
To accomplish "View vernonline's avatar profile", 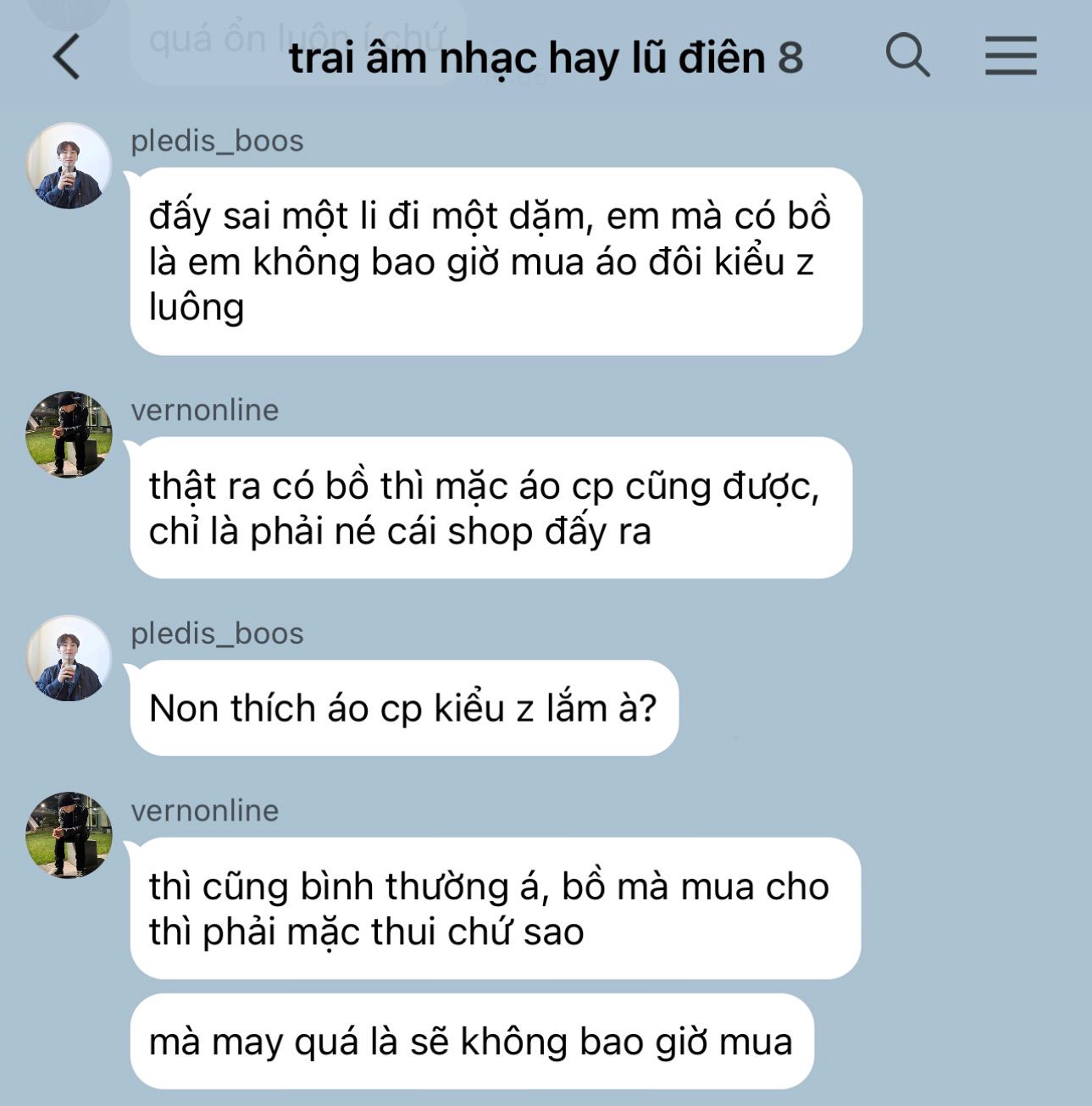I will 69,434.
